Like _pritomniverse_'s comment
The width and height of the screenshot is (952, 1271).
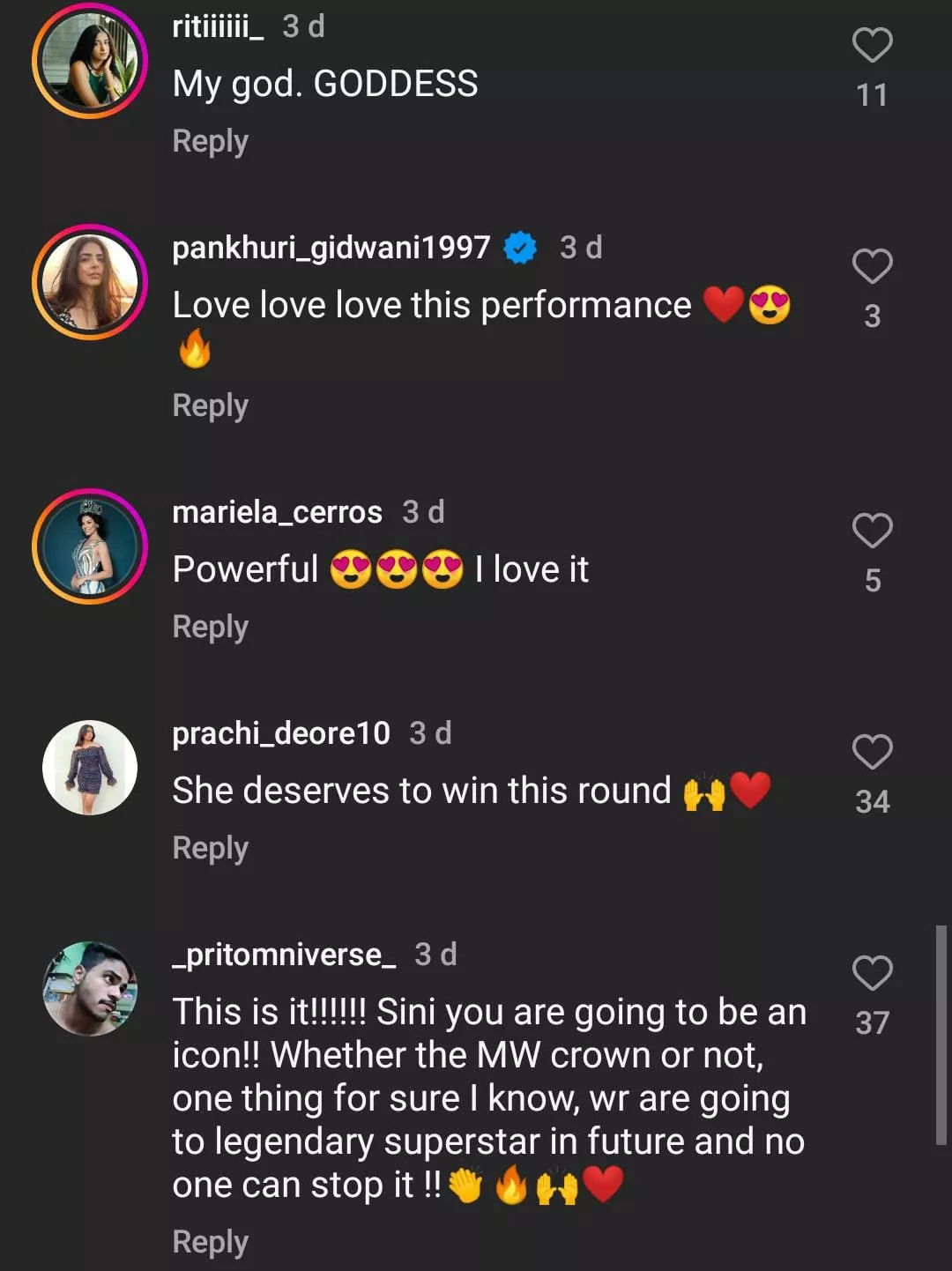[872, 974]
